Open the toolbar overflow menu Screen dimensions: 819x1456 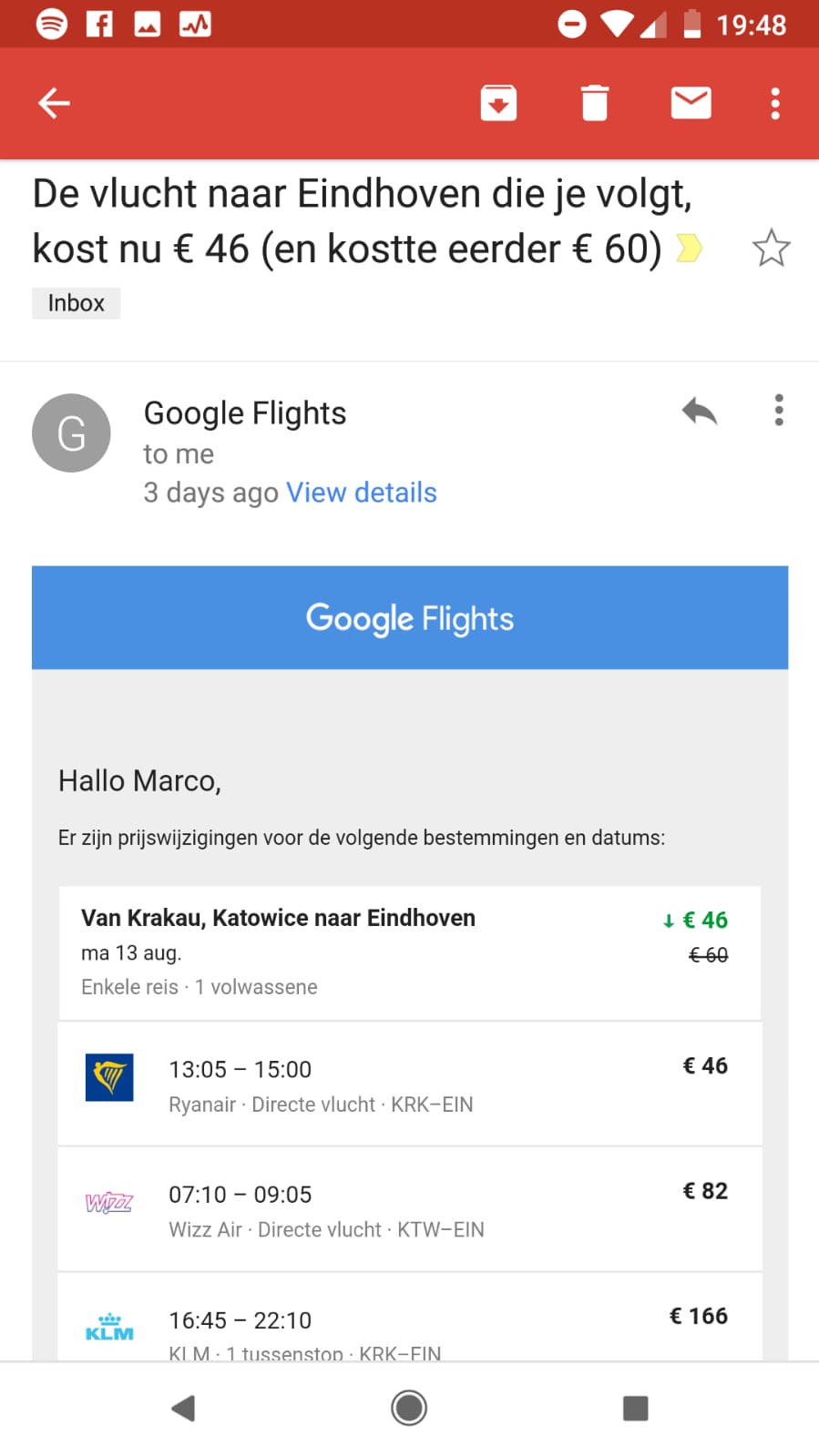(775, 103)
